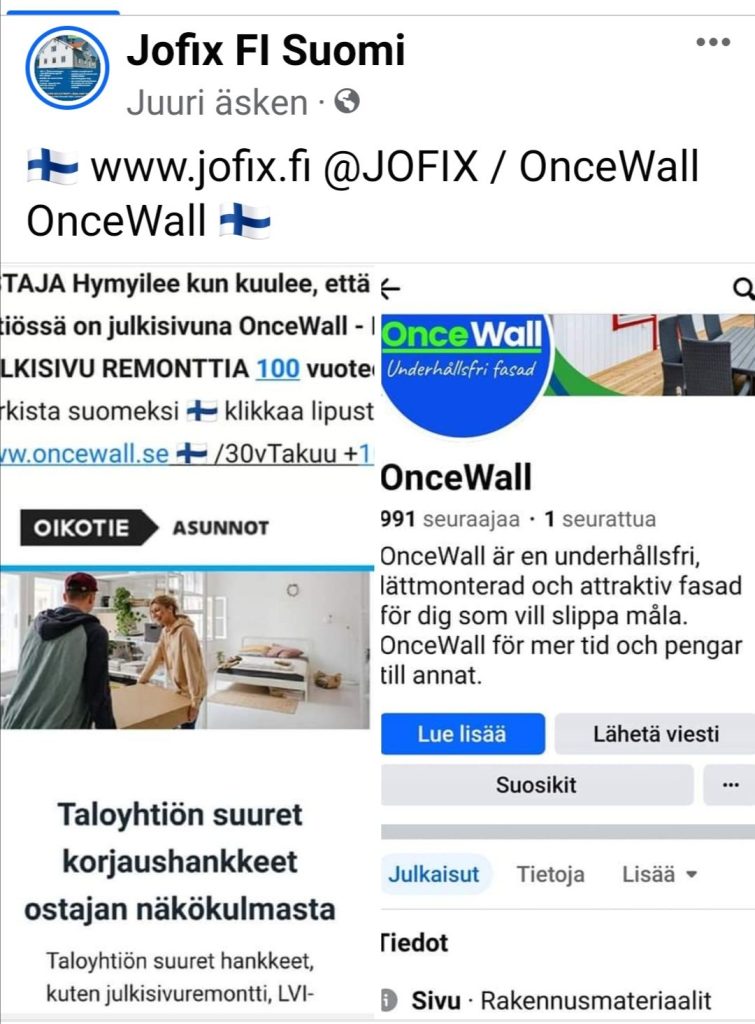The image size is (755, 1024).
Task: Open Jofix FI Suomi profile picture
Action: pyautogui.click(x=66, y=67)
